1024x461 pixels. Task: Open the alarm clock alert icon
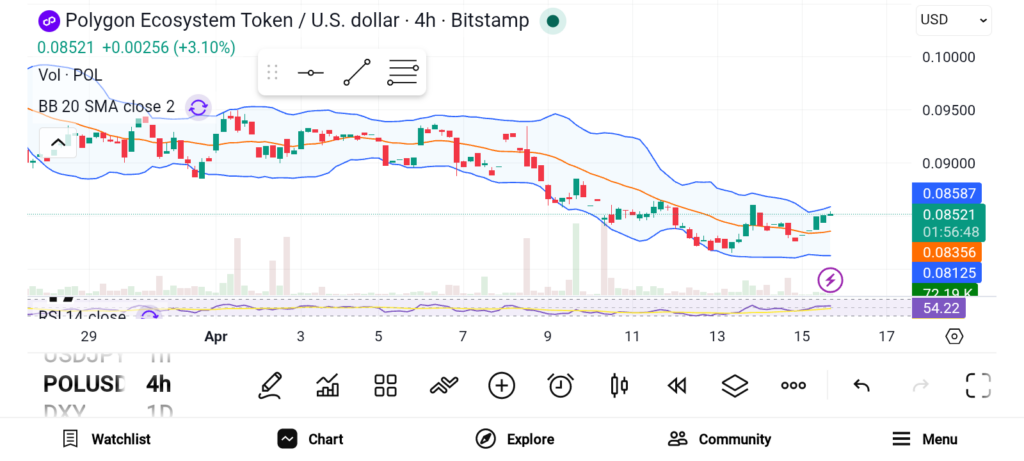tap(560, 385)
